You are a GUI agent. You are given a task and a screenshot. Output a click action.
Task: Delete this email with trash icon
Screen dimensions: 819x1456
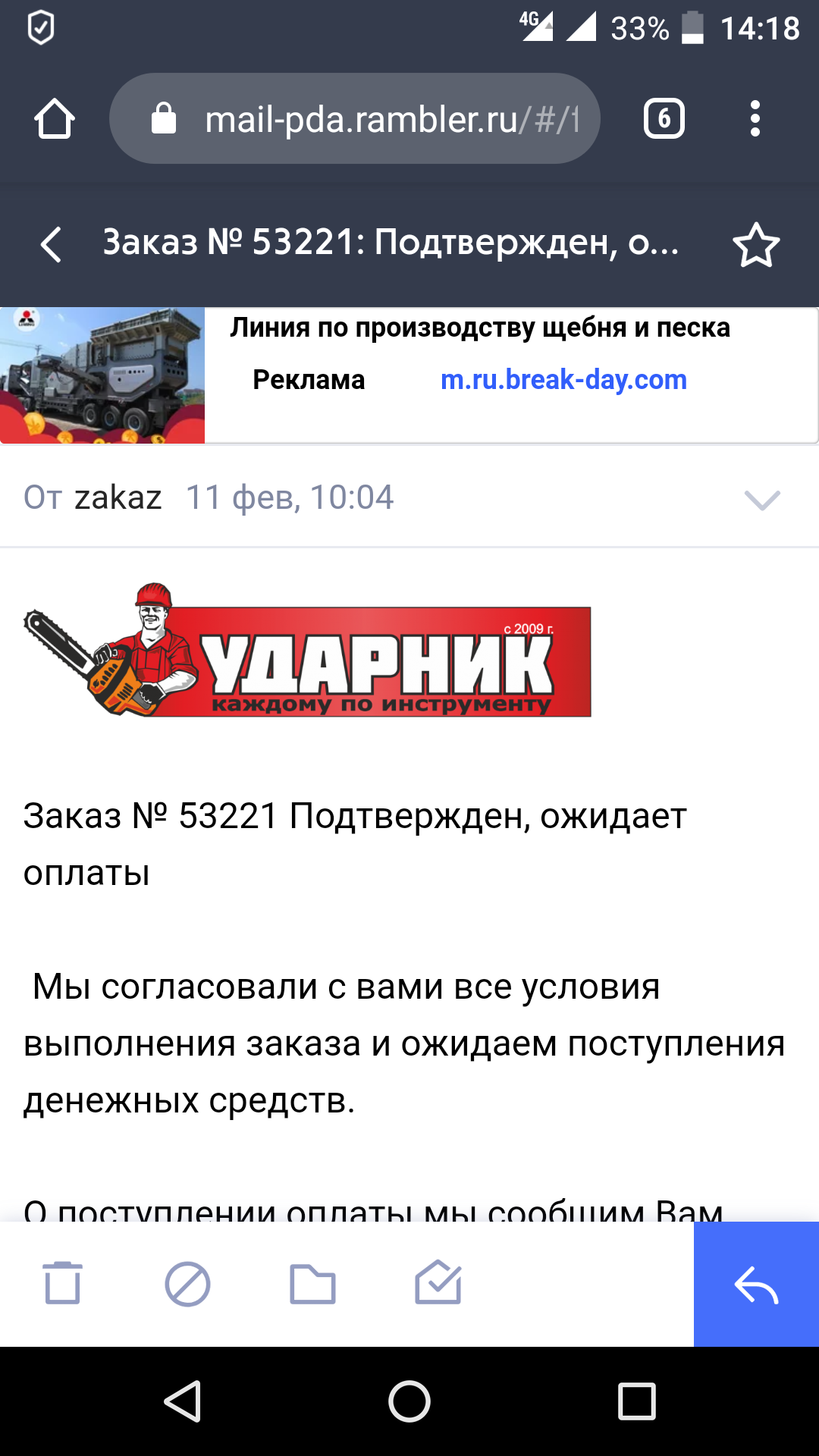[62, 1283]
